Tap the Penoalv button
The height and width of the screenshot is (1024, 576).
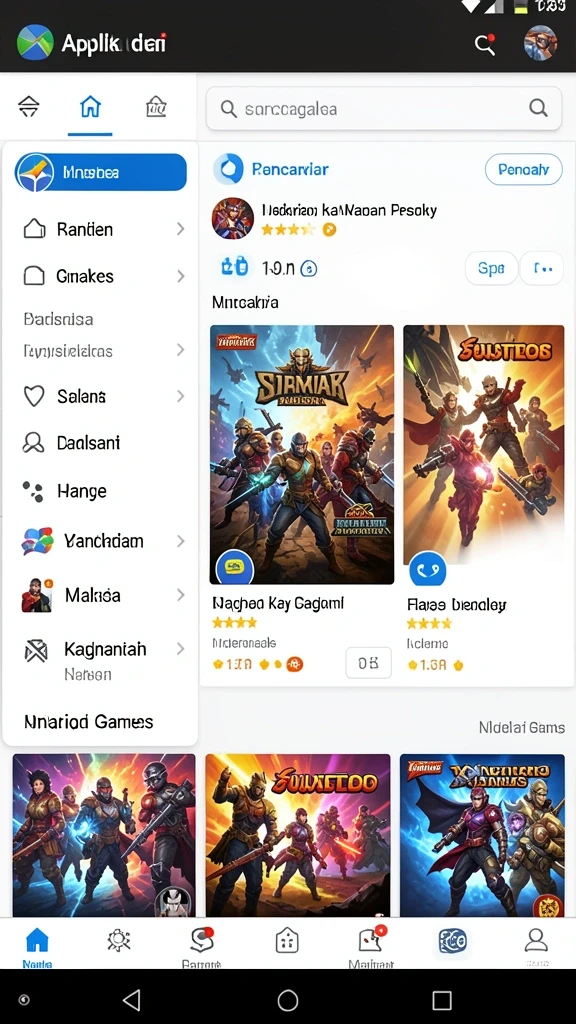click(x=523, y=170)
